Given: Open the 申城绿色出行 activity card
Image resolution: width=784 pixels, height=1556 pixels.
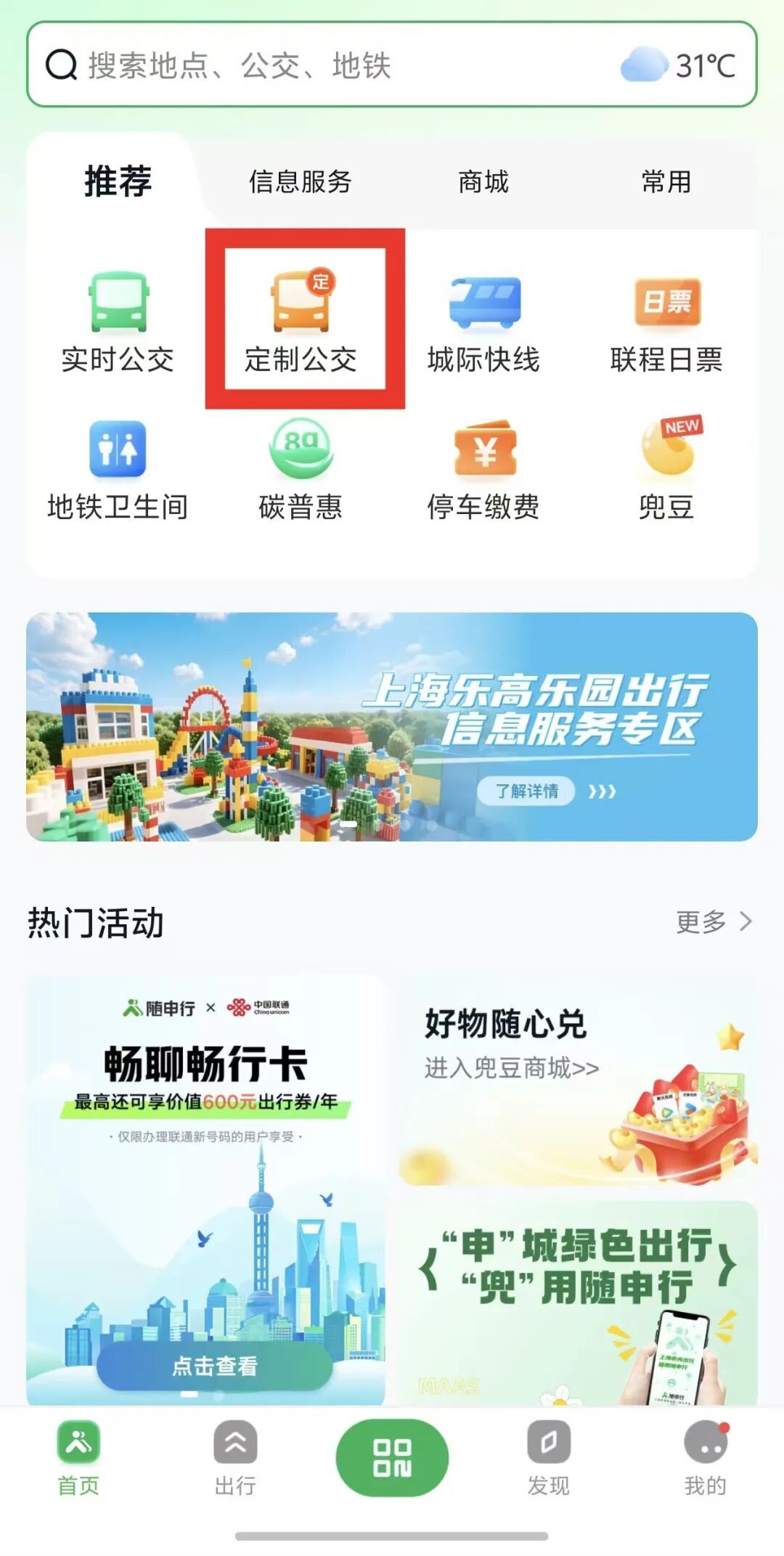Looking at the screenshot, I should click(578, 1303).
